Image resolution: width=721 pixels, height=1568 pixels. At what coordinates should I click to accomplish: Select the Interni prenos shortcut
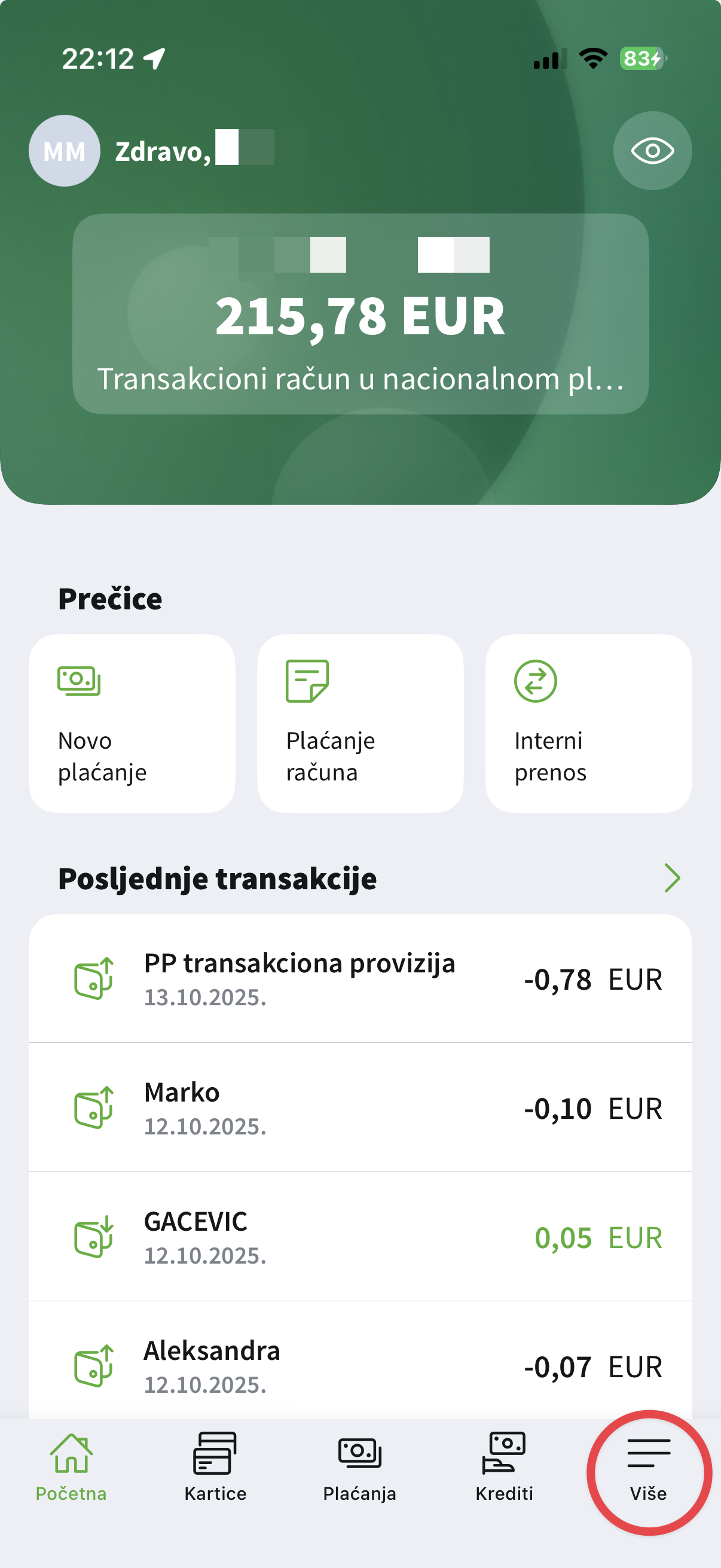(588, 723)
